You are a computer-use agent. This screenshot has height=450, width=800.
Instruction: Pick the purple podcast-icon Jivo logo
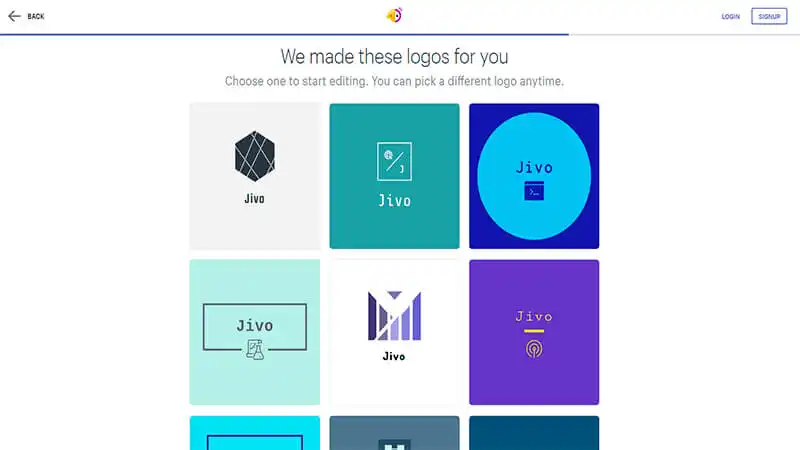(534, 332)
